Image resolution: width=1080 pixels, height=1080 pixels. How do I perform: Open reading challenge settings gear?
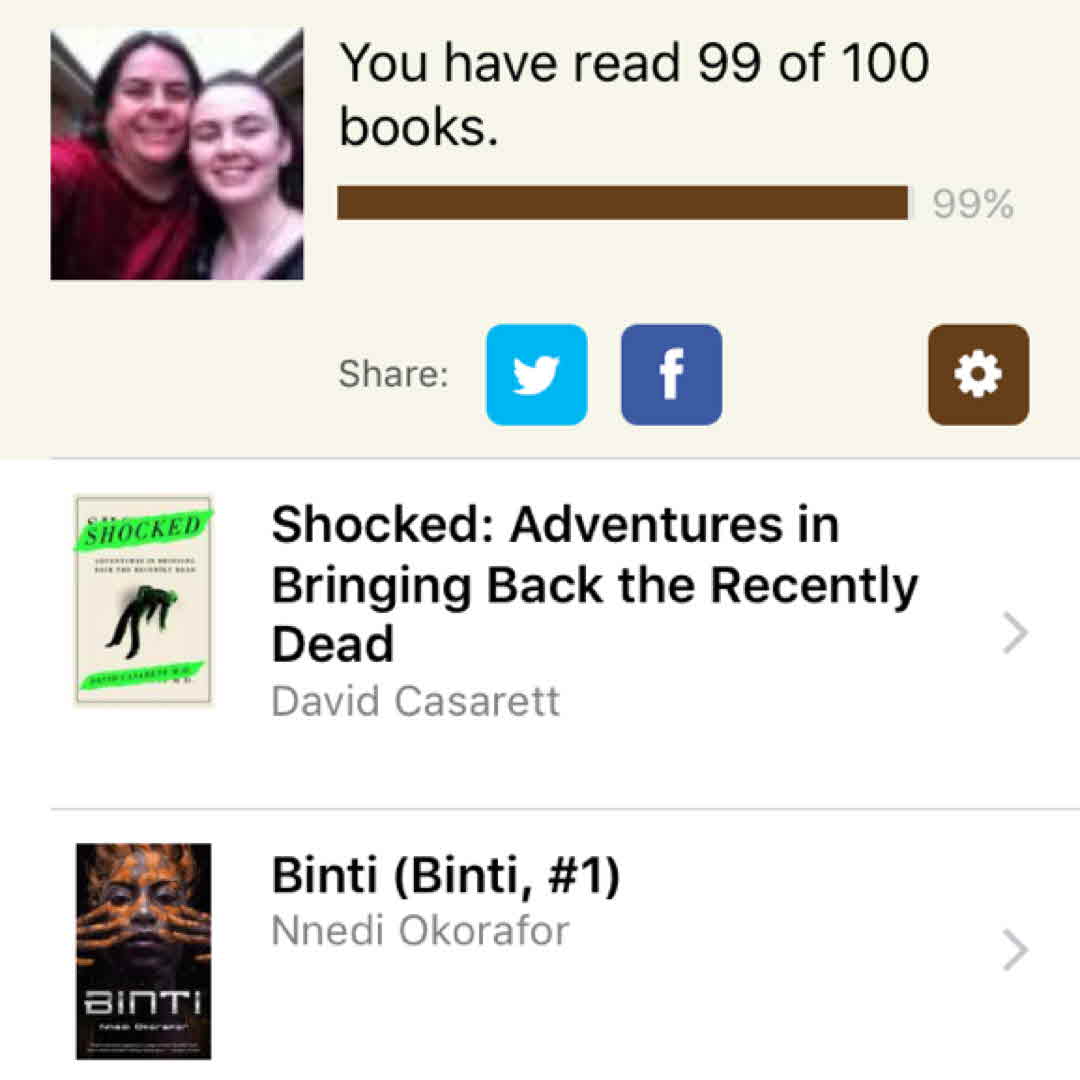977,375
